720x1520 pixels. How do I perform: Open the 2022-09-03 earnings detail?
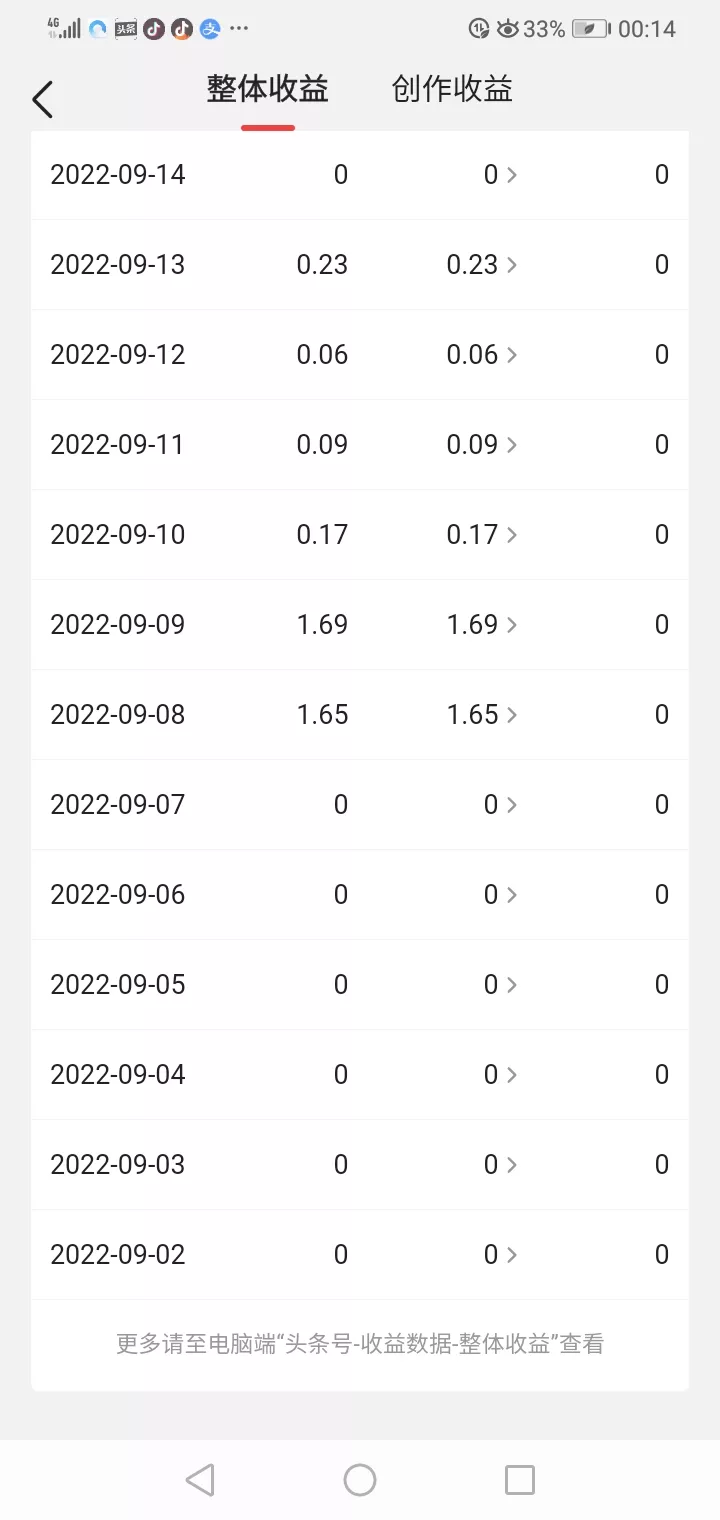pyautogui.click(x=501, y=1165)
